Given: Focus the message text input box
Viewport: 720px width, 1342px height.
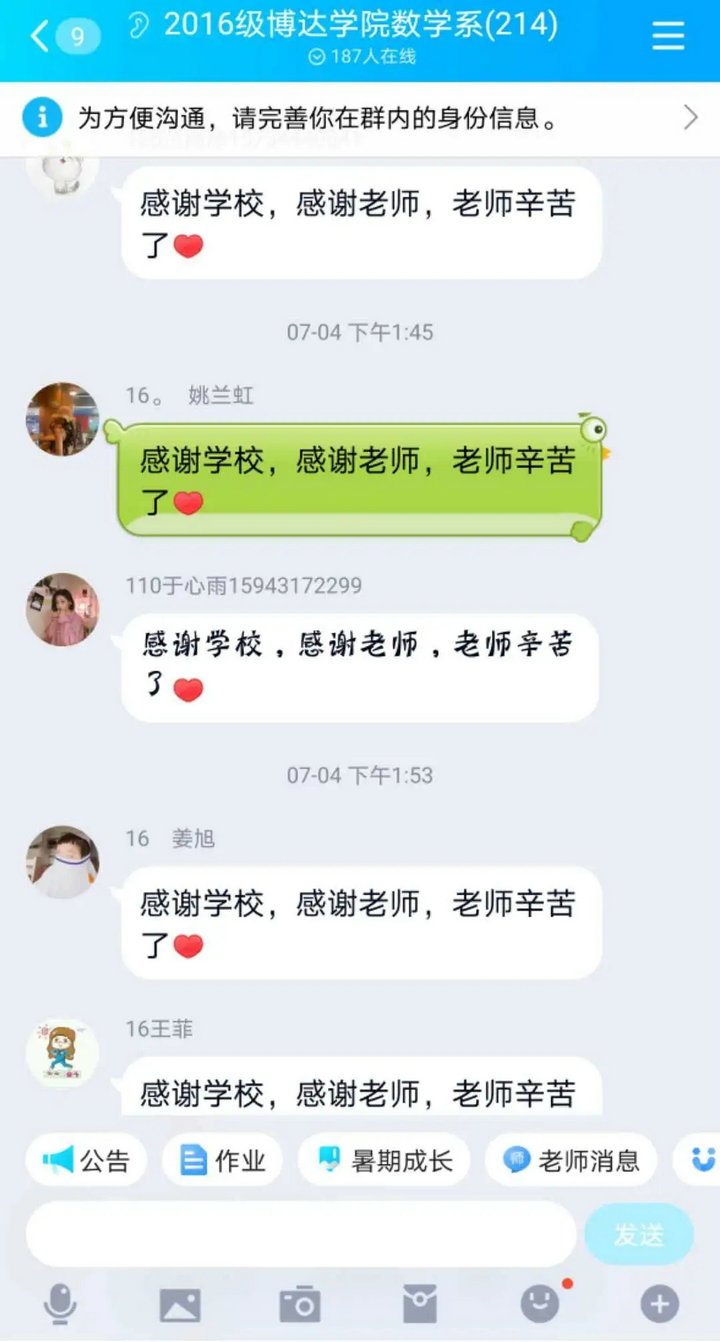Looking at the screenshot, I should tap(300, 1234).
